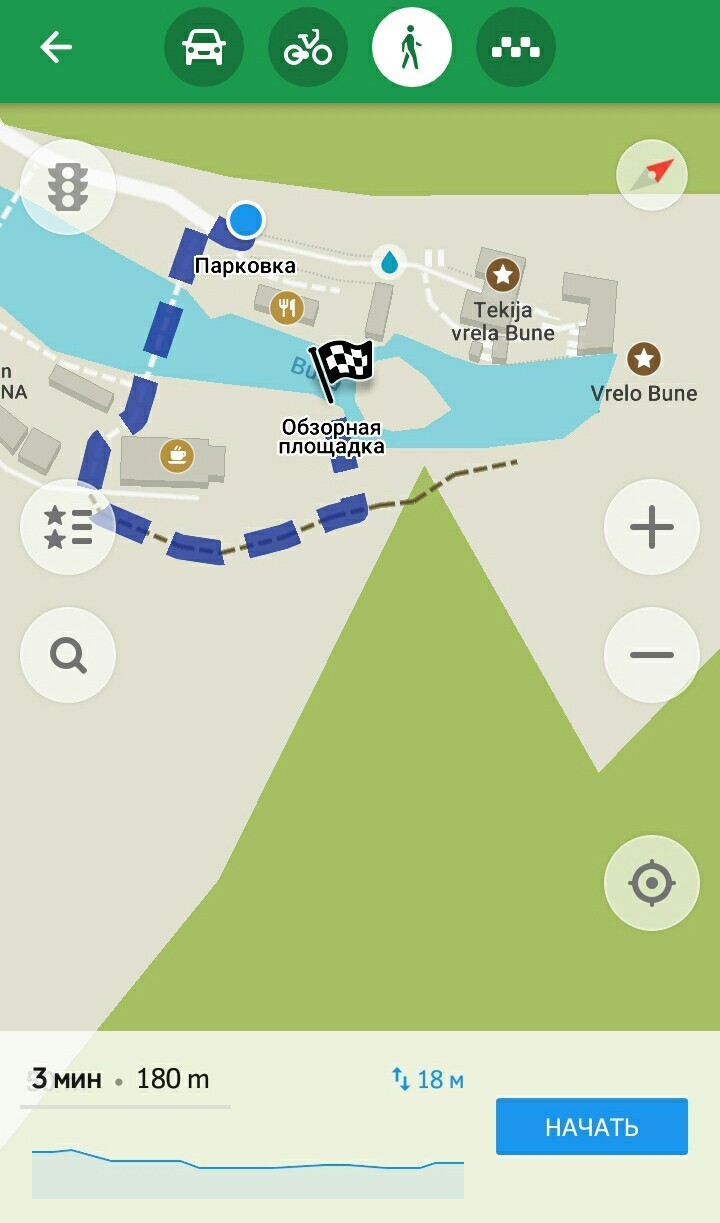Start navigation with НАЧАТЬ button
The height and width of the screenshot is (1223, 720).
(x=592, y=1127)
